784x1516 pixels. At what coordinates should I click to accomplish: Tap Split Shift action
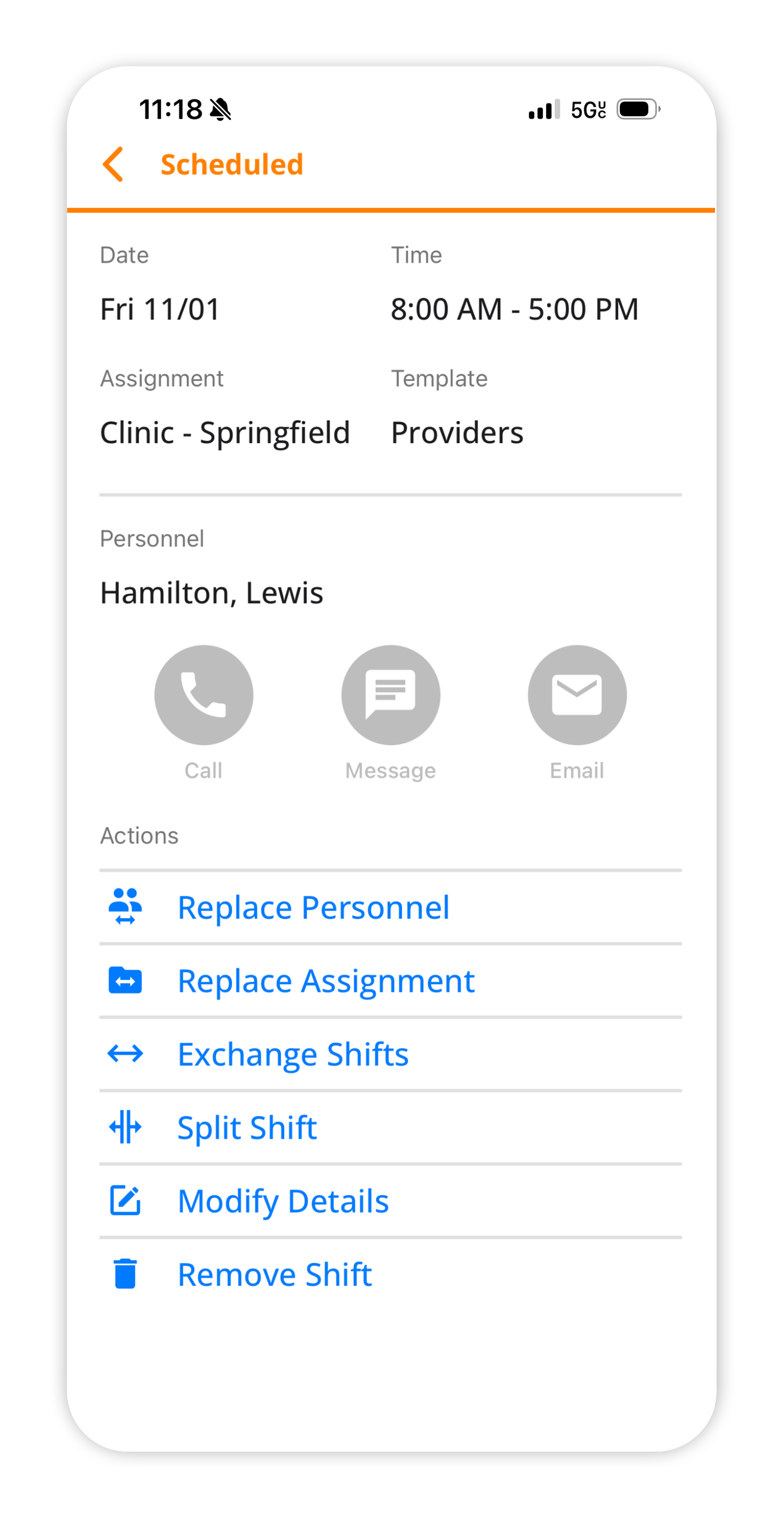[247, 1128]
